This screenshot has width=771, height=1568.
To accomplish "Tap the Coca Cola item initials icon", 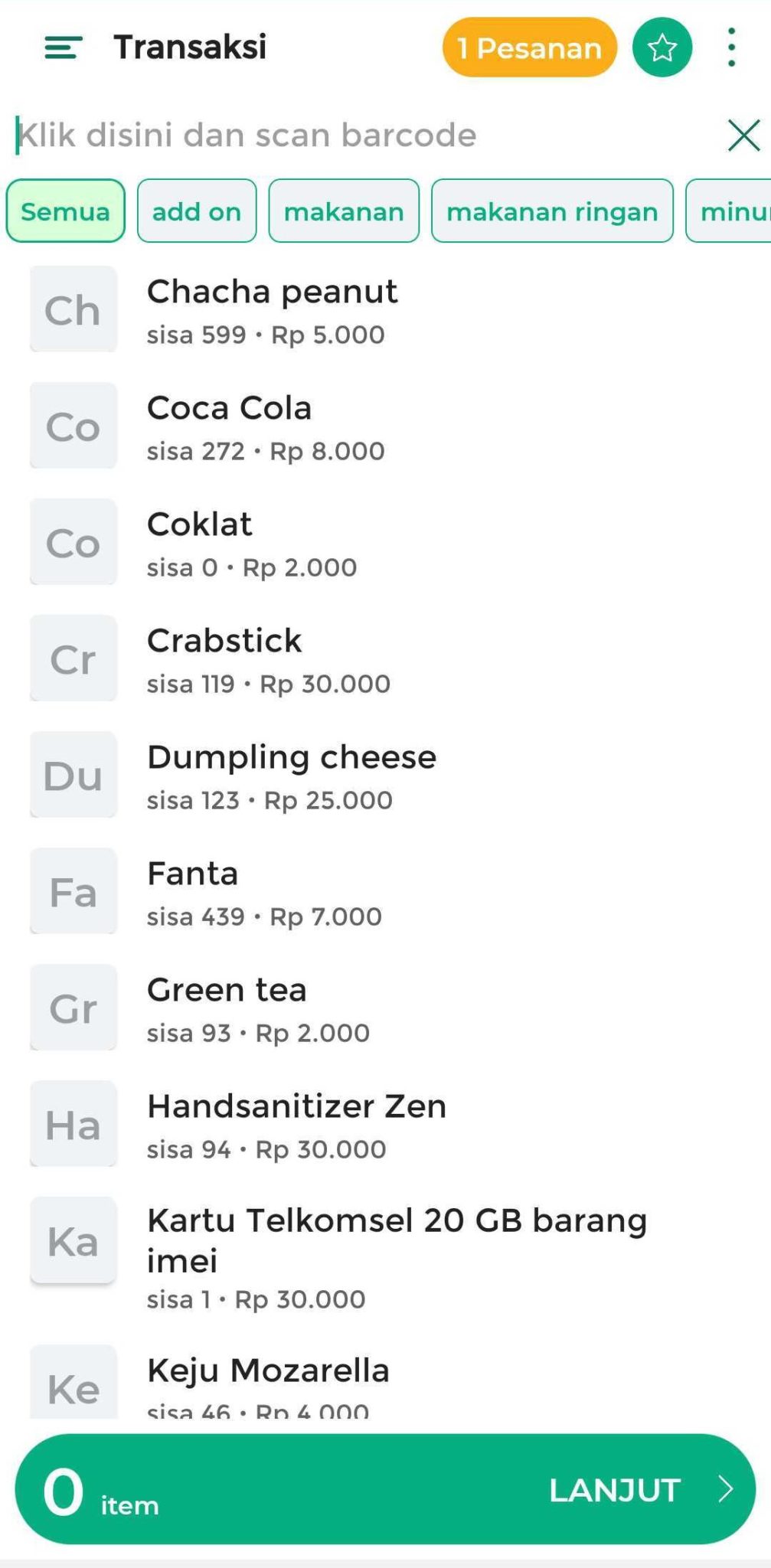I will pos(73,426).
